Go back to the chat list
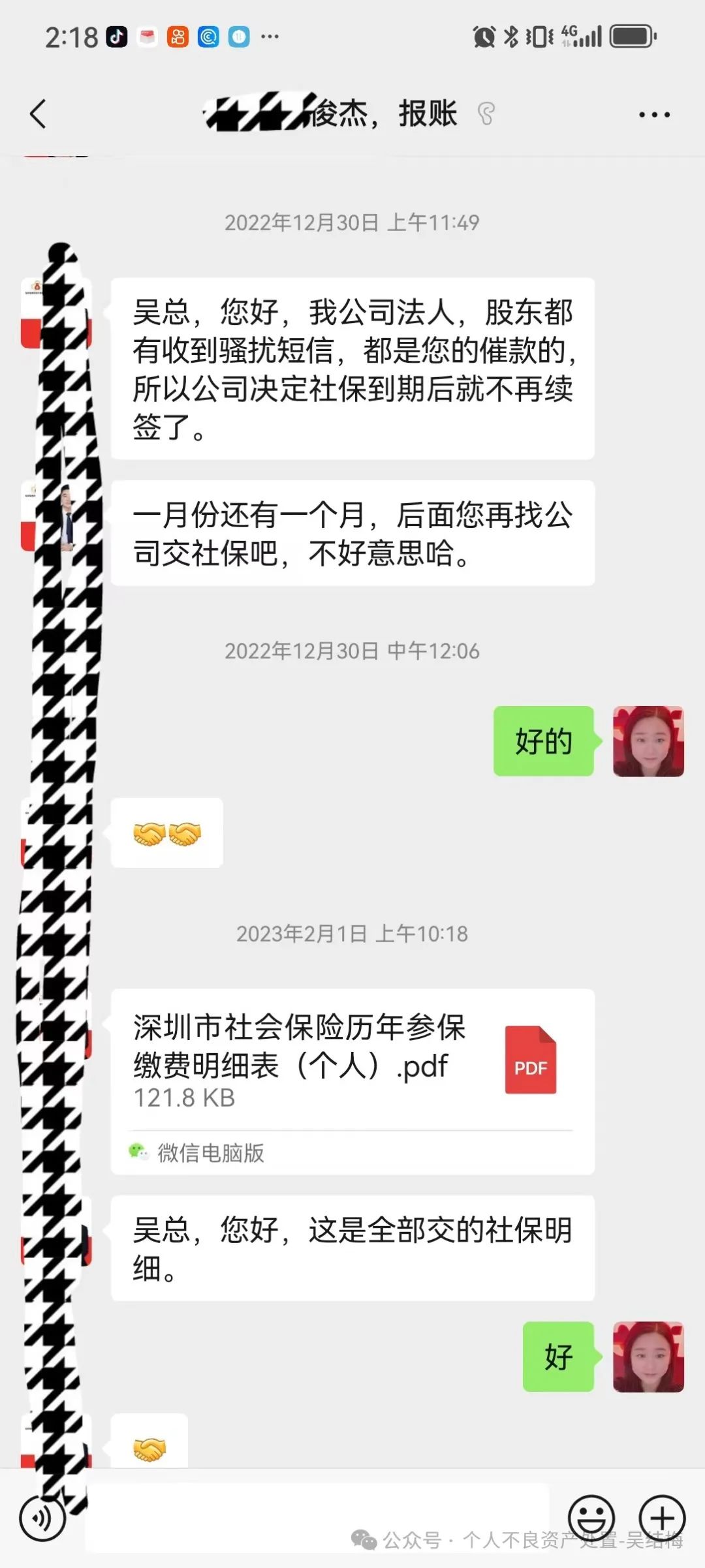The height and width of the screenshot is (1568, 705). [x=39, y=114]
